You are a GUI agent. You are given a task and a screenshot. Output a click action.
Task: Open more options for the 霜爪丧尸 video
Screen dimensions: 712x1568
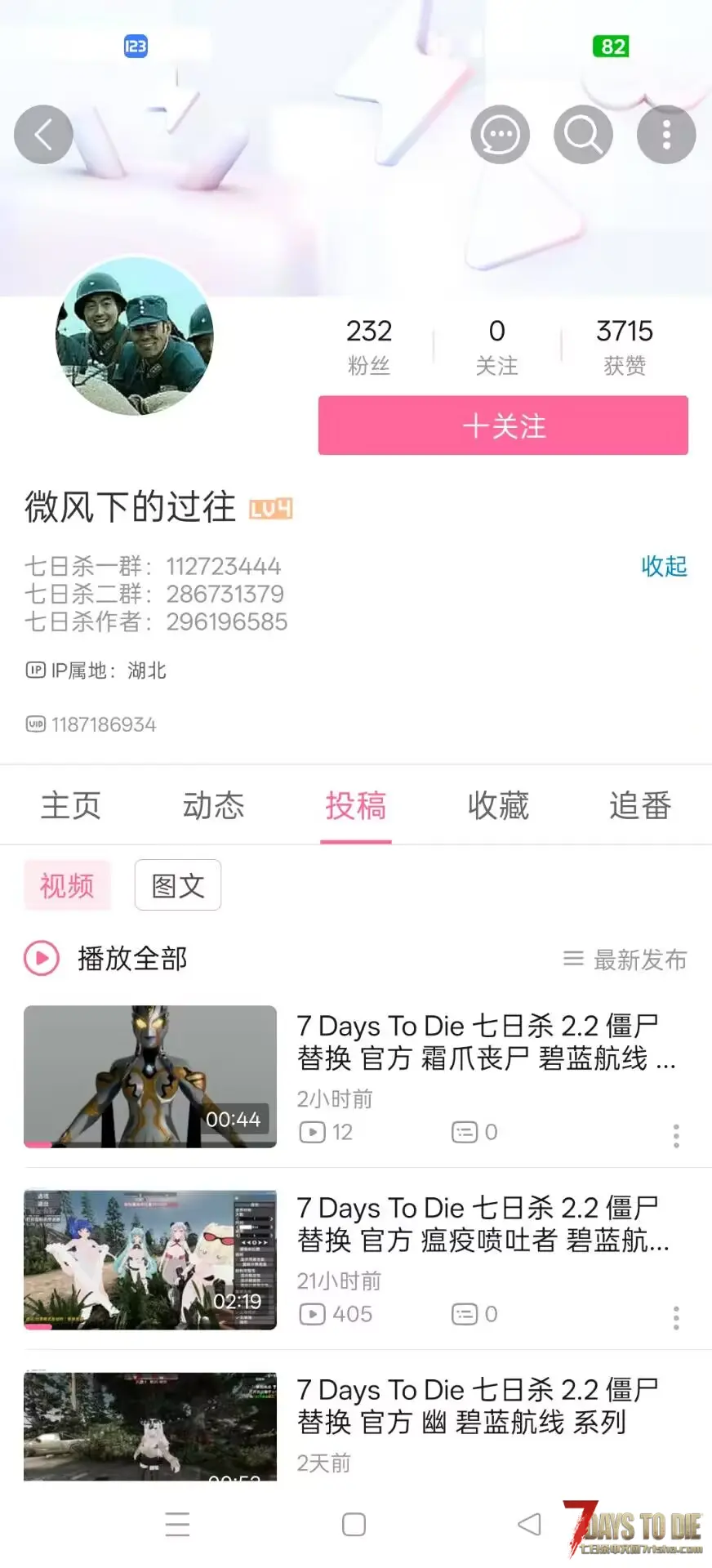point(676,1136)
